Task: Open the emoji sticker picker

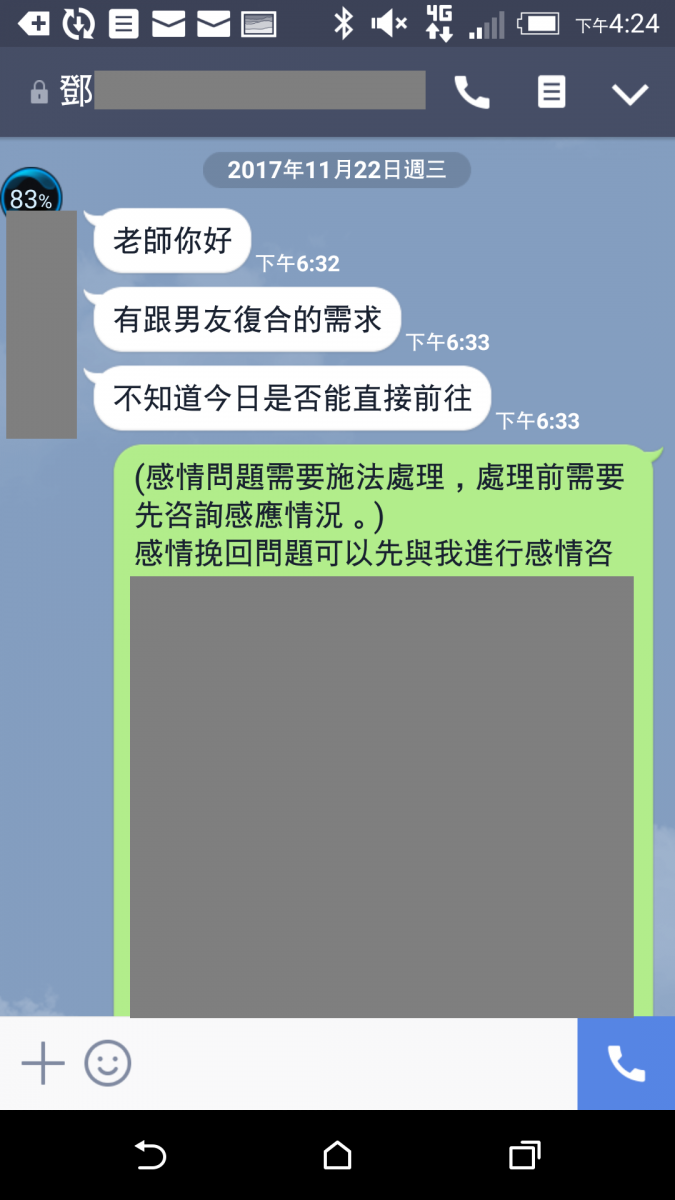Action: (x=108, y=1063)
